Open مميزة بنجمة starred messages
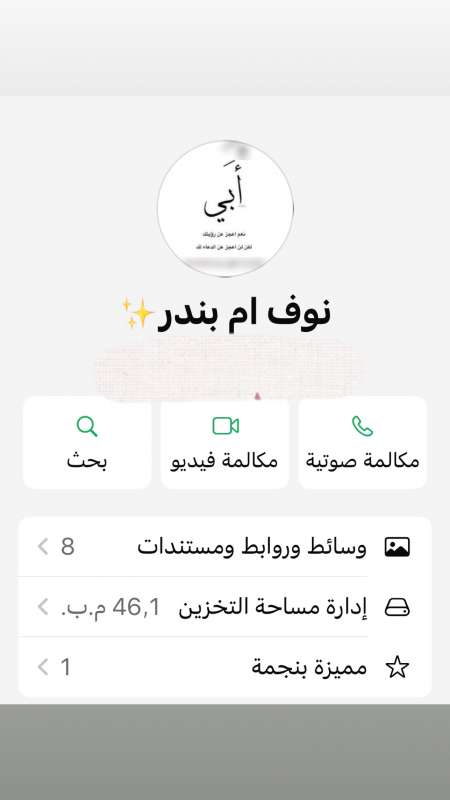 point(225,667)
